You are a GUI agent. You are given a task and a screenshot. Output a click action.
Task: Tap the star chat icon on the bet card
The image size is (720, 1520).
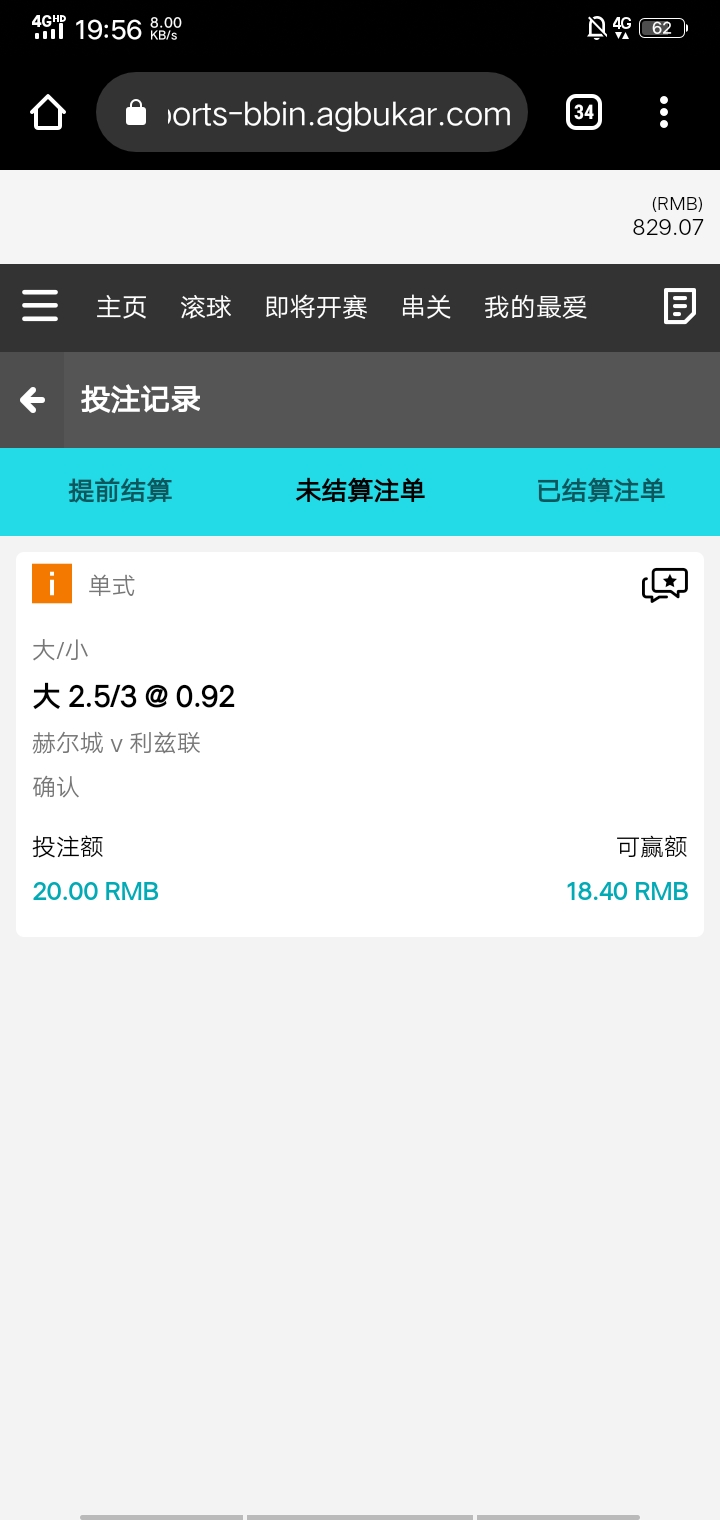click(665, 585)
